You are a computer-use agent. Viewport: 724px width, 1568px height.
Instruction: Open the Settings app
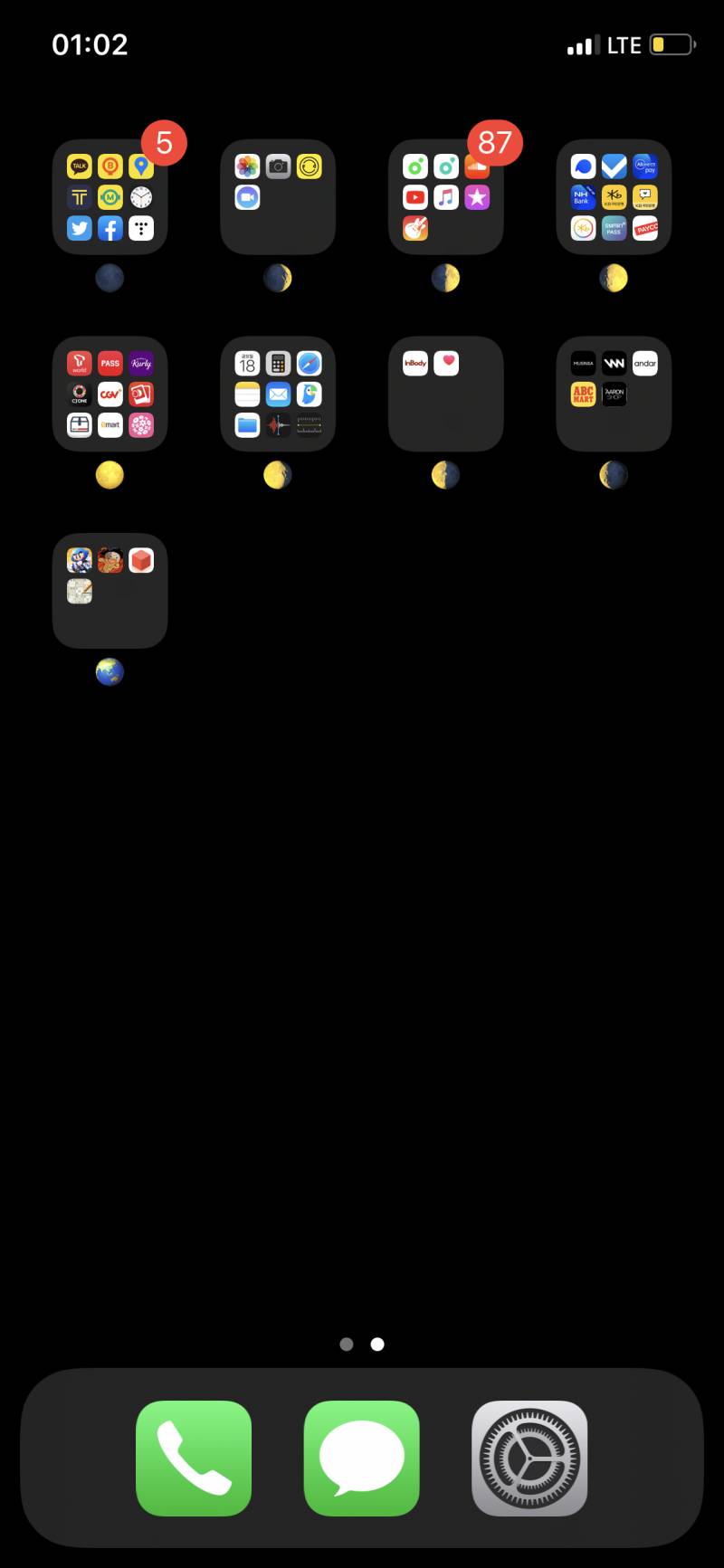point(529,1458)
